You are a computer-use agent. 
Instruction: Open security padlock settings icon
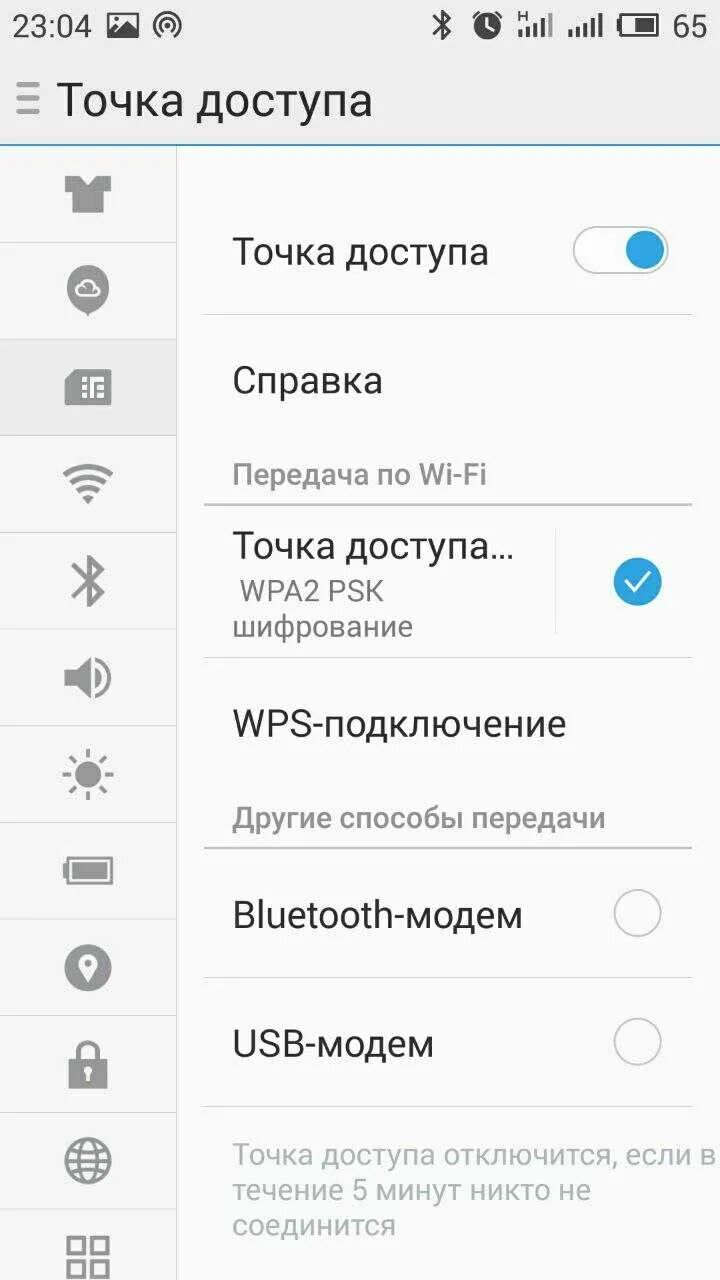pyautogui.click(x=88, y=1065)
